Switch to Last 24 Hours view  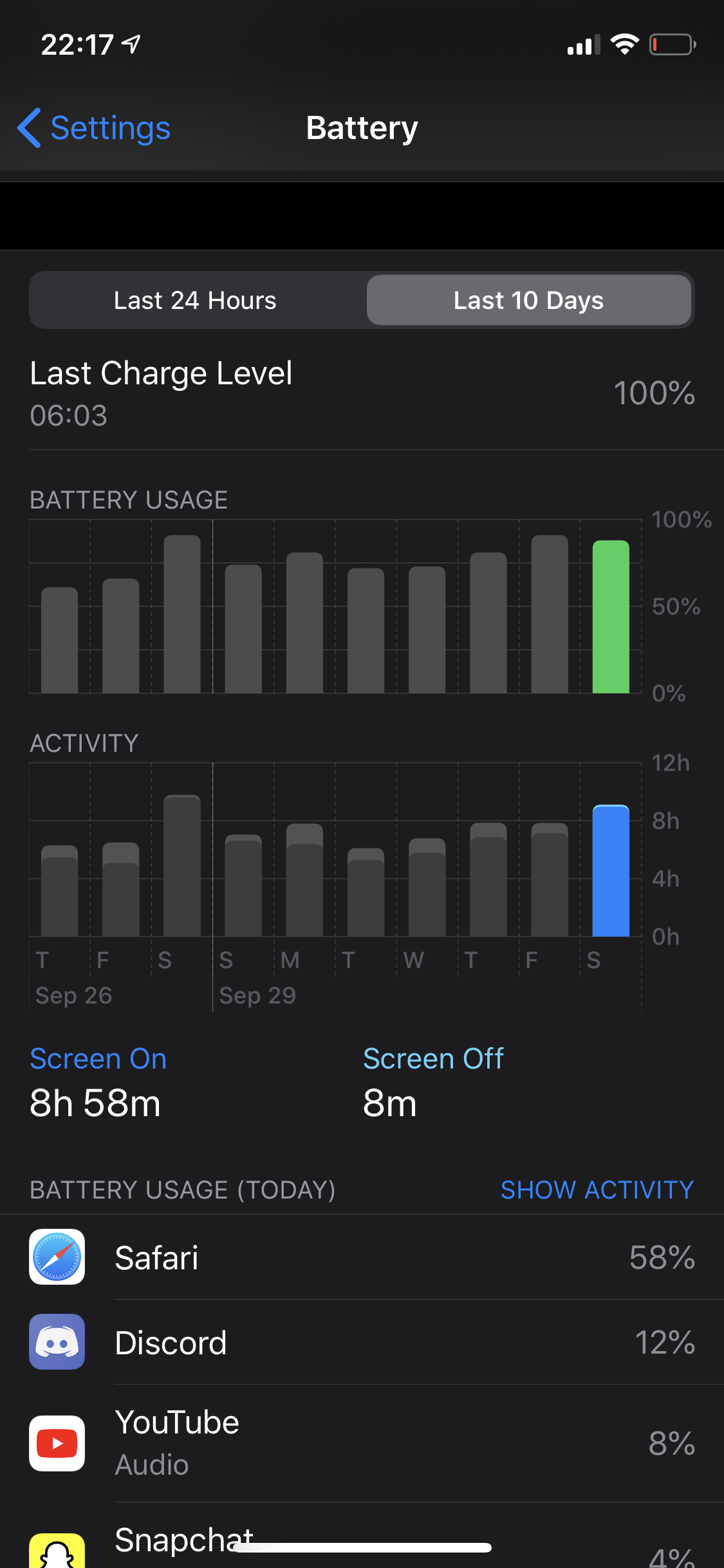[196, 301]
